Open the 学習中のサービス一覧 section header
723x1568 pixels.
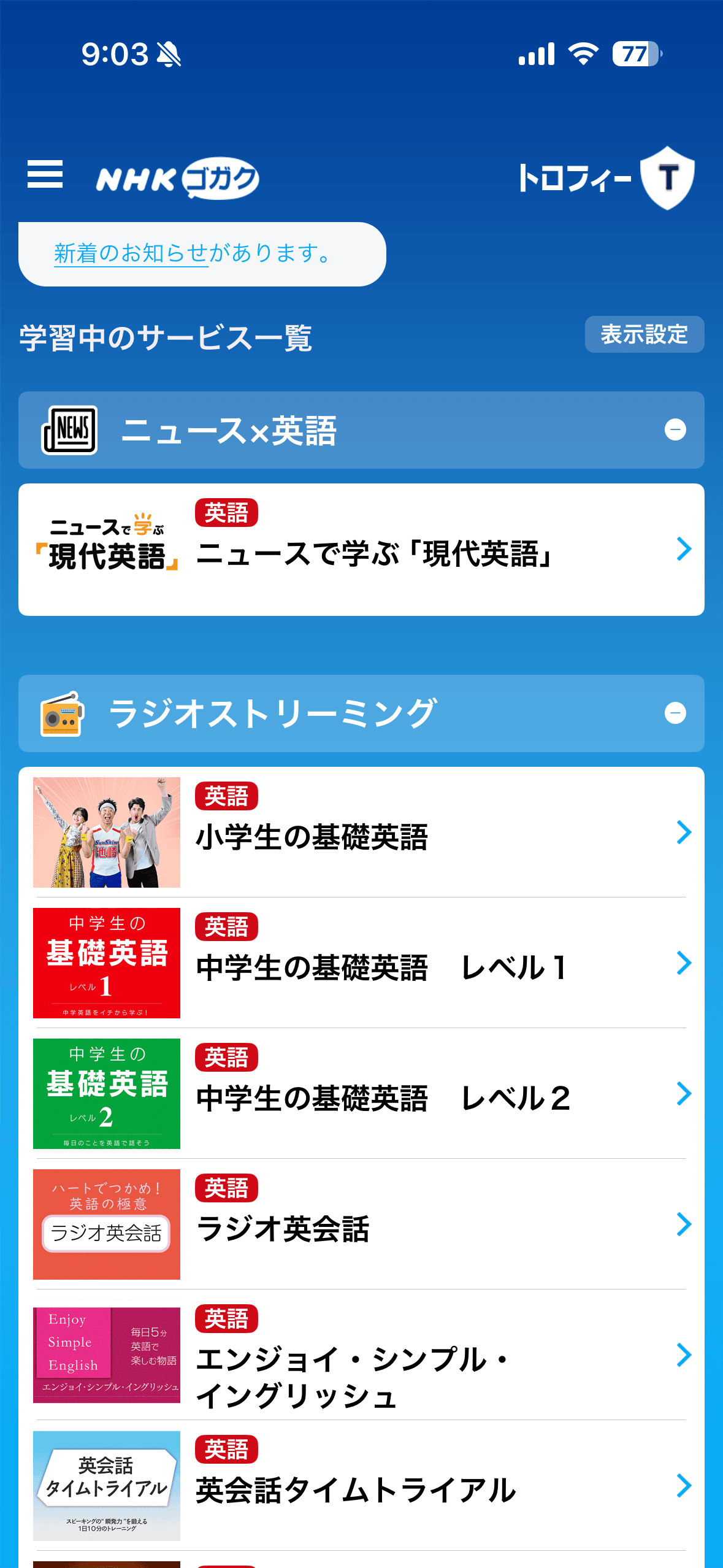(x=166, y=335)
